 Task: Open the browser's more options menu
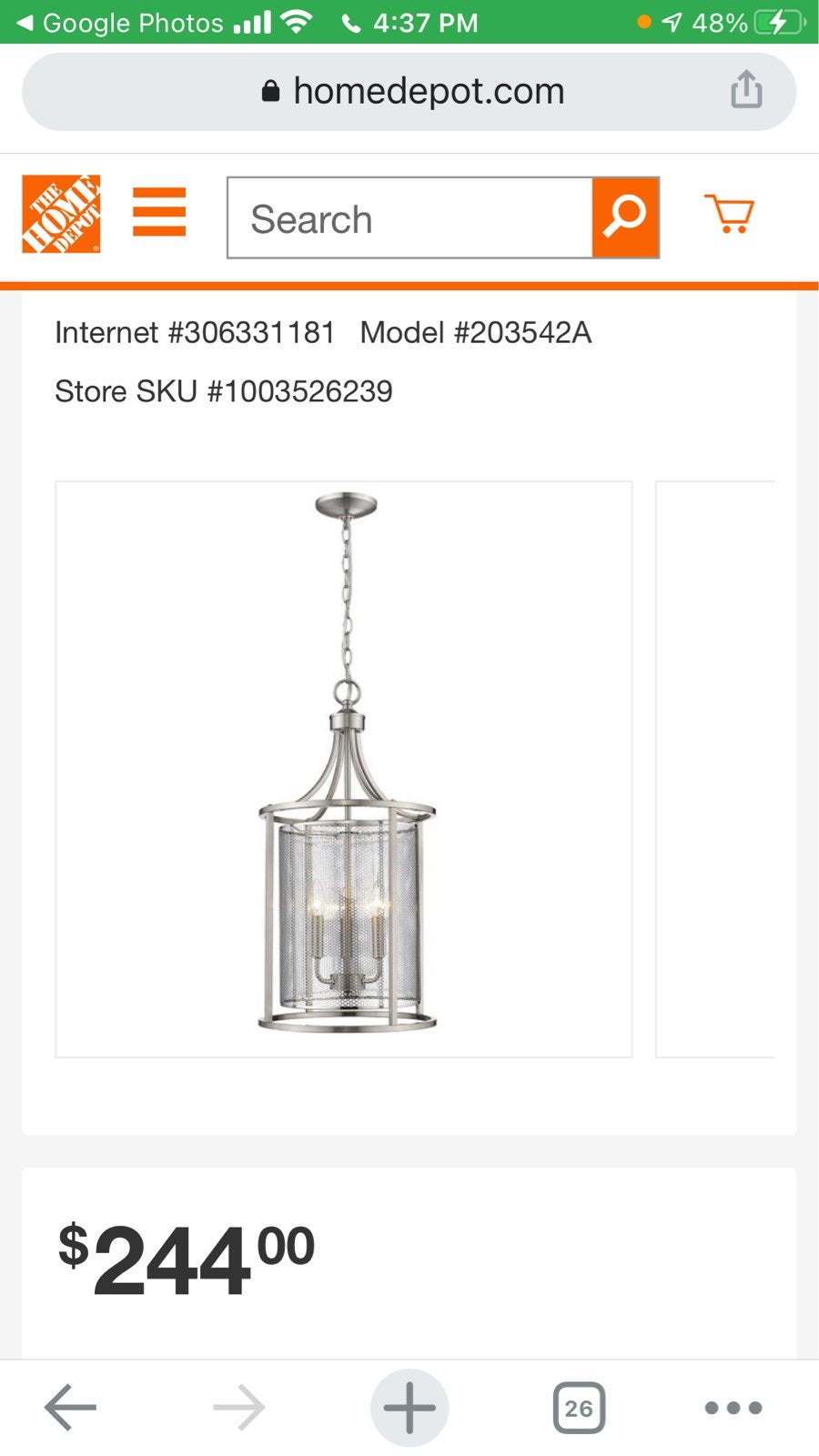point(733,1408)
